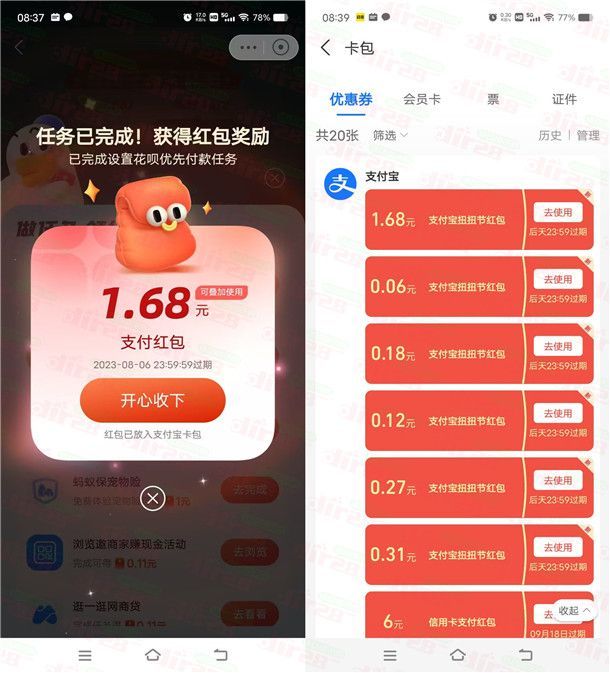The height and width of the screenshot is (673, 610).
Task: Open the mini program overflow menu
Action: pyautogui.click(x=248, y=48)
